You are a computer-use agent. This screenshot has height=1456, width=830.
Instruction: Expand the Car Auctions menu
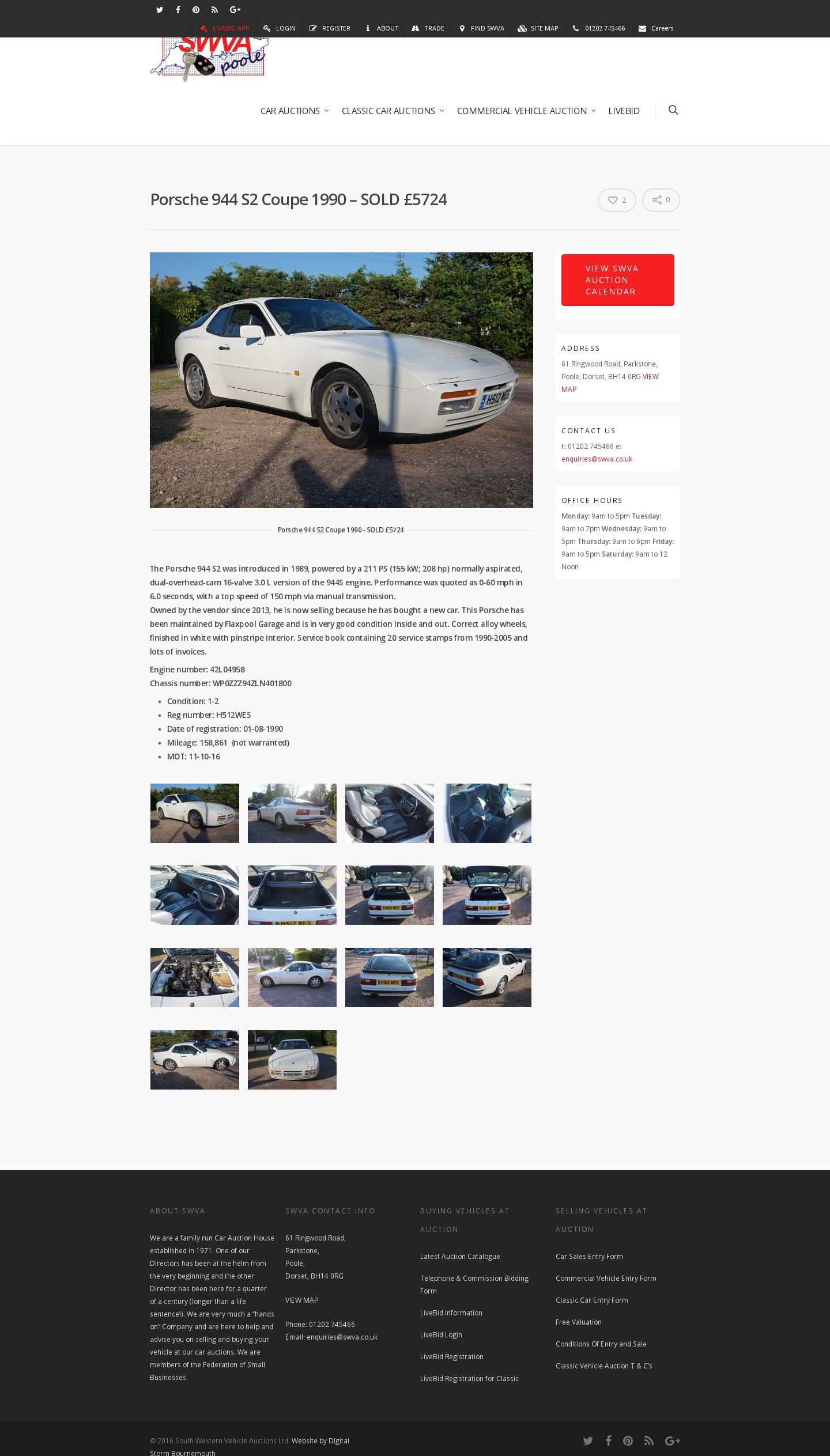click(294, 111)
